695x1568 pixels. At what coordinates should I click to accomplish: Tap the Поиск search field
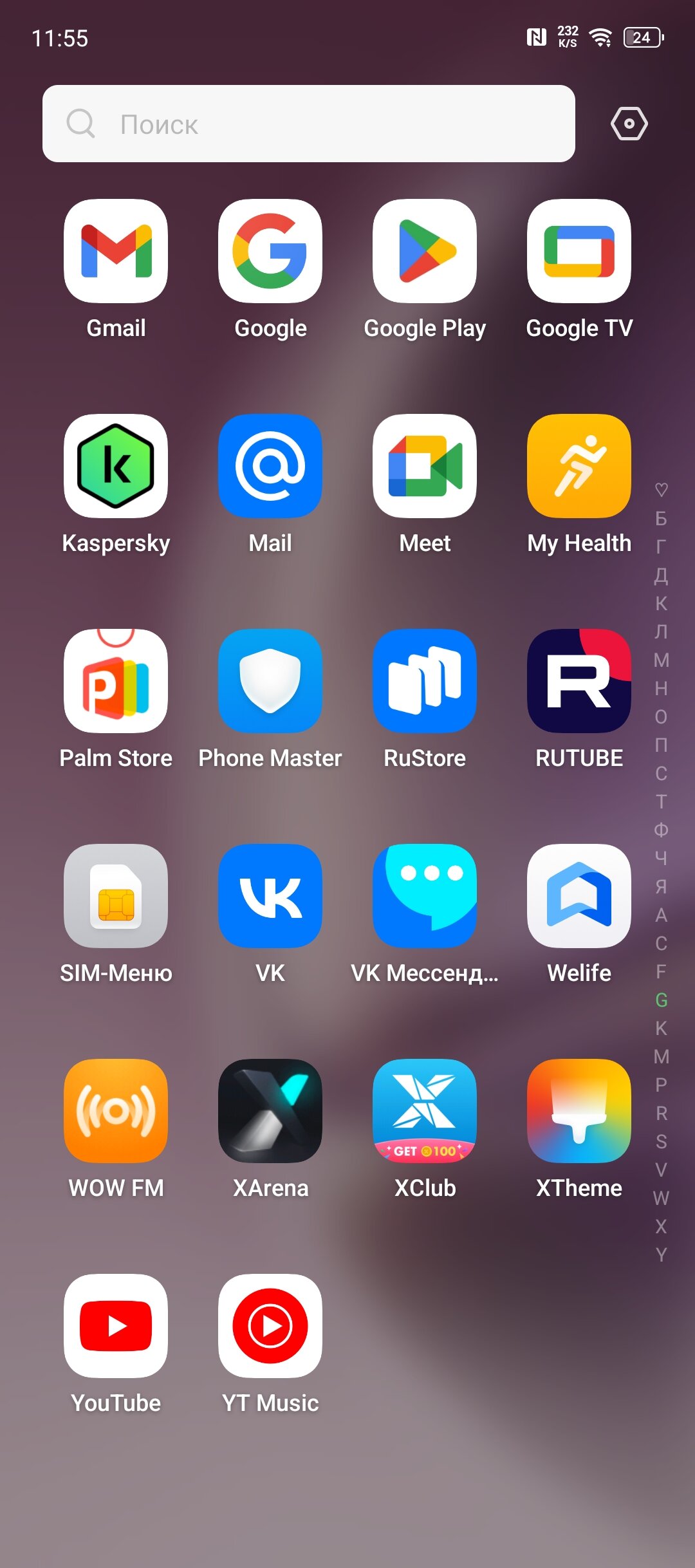pyautogui.click(x=309, y=124)
